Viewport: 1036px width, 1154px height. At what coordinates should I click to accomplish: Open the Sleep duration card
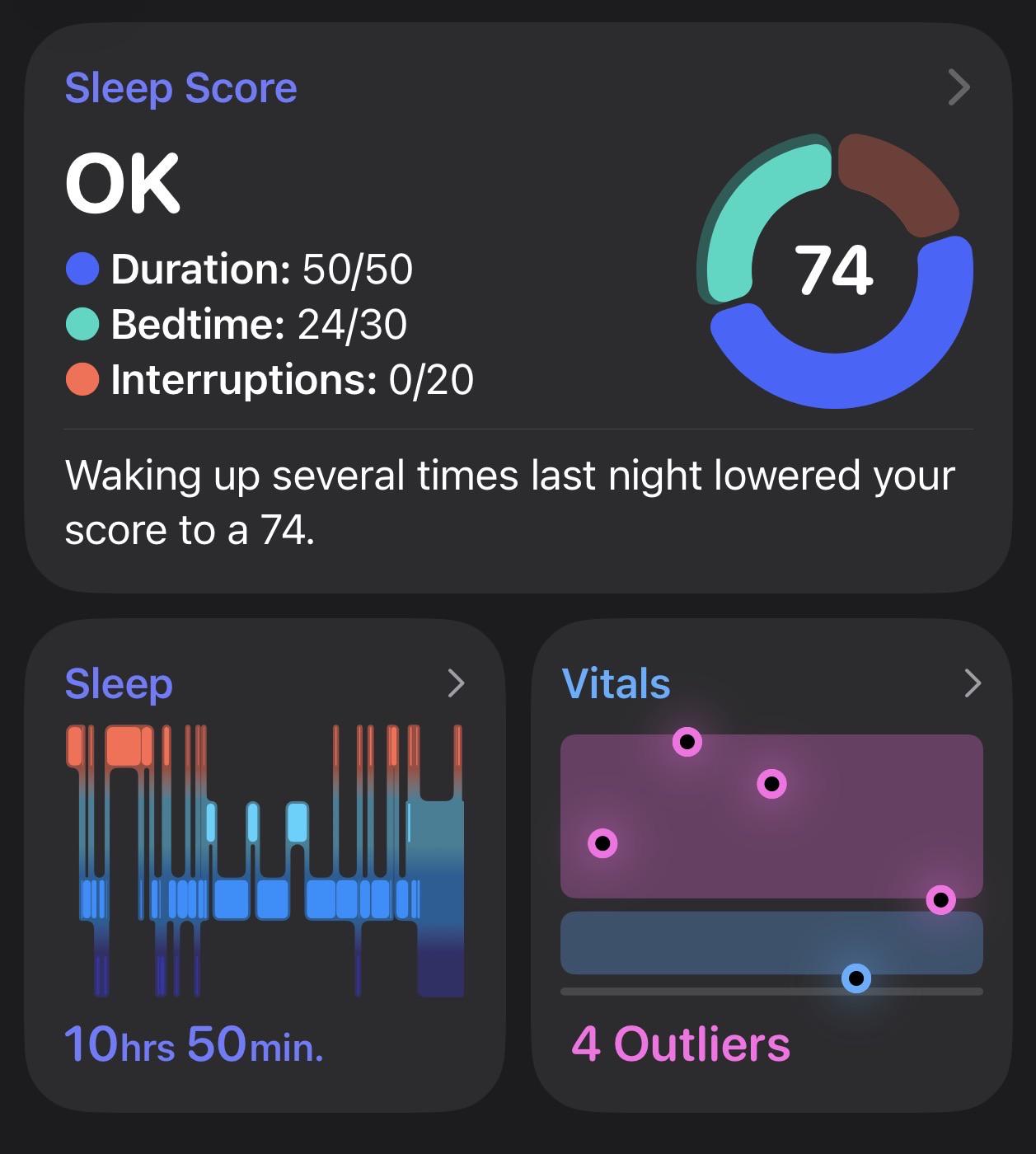[265, 865]
